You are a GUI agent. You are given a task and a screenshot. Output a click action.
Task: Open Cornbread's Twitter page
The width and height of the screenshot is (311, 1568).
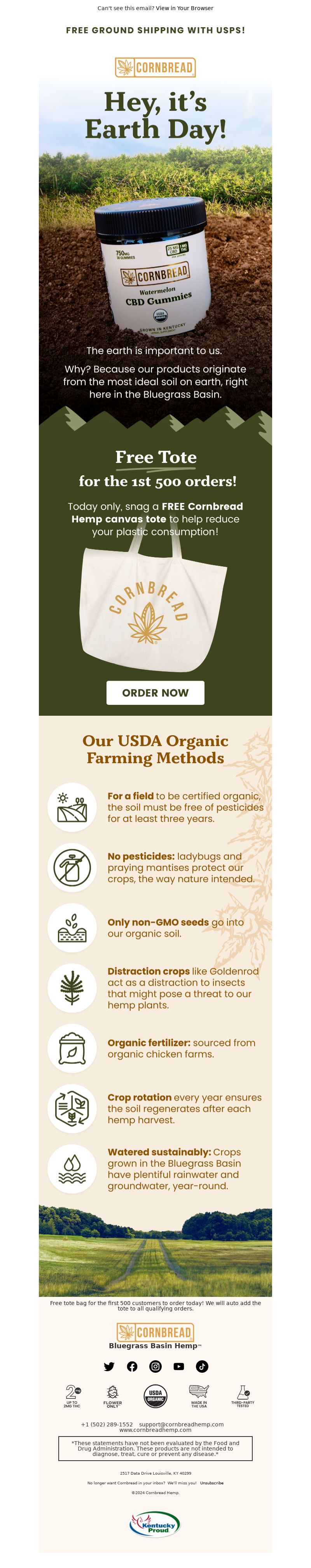pyautogui.click(x=109, y=1367)
